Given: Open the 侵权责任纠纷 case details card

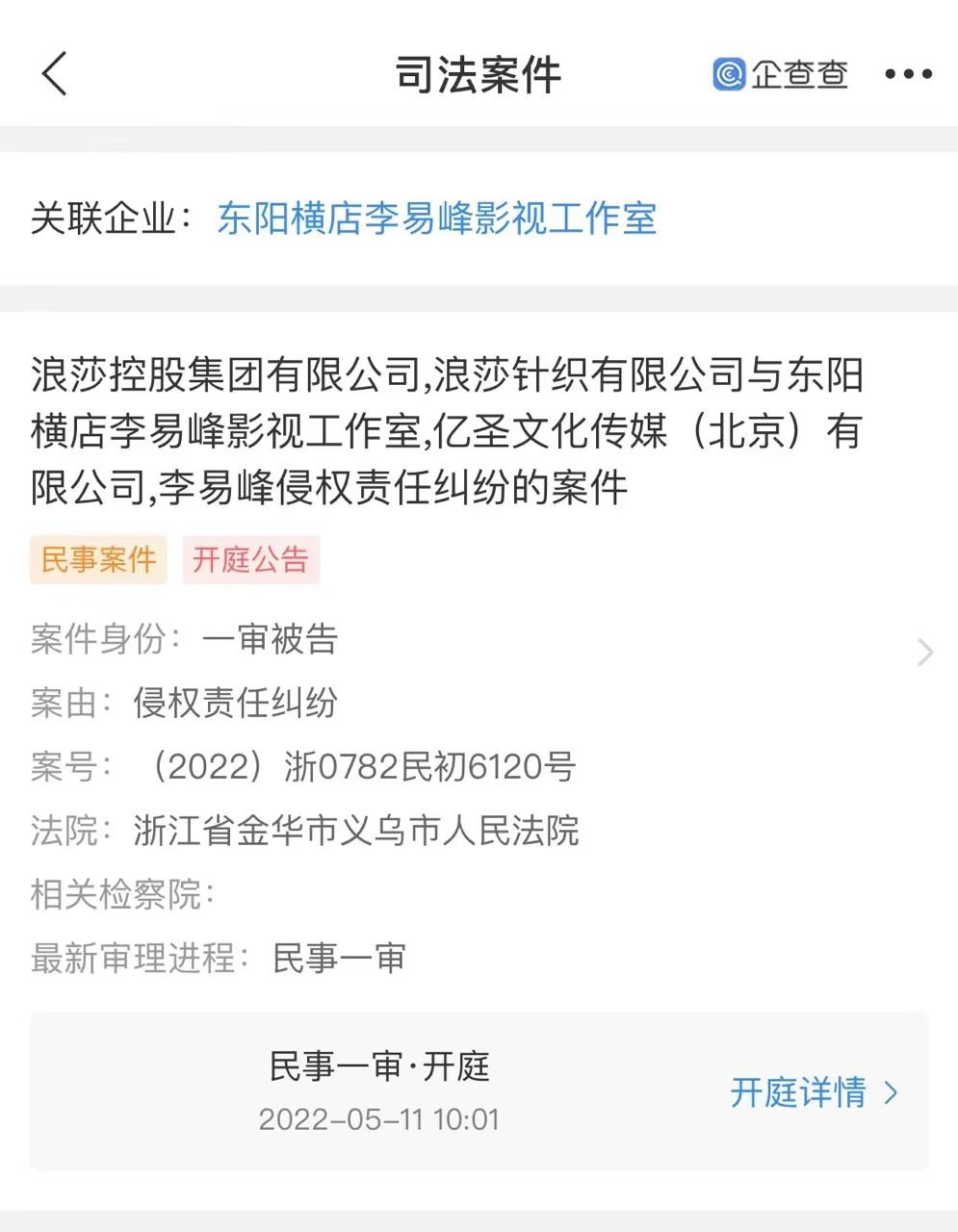Looking at the screenshot, I should [x=924, y=653].
